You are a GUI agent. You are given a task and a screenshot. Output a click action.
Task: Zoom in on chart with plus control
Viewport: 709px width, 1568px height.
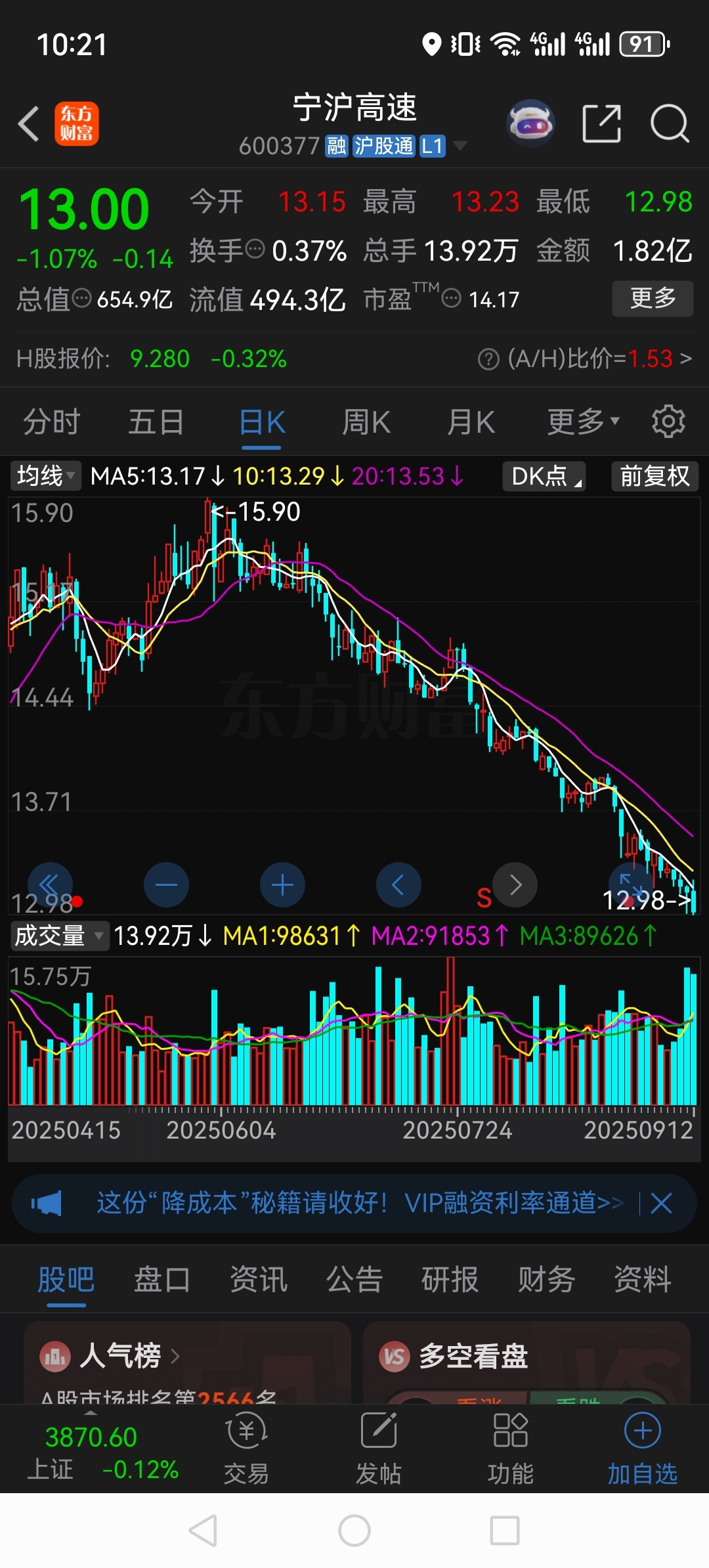click(x=282, y=884)
